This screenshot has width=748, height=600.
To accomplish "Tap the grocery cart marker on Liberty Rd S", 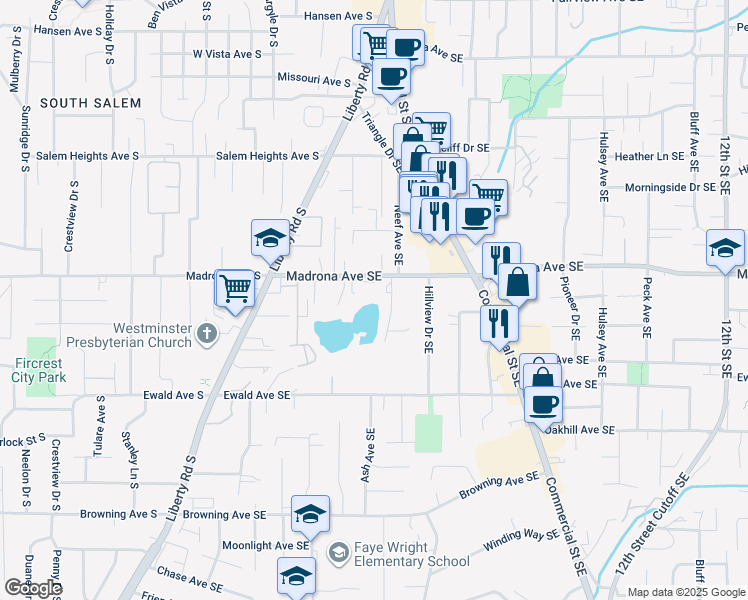I will [236, 288].
